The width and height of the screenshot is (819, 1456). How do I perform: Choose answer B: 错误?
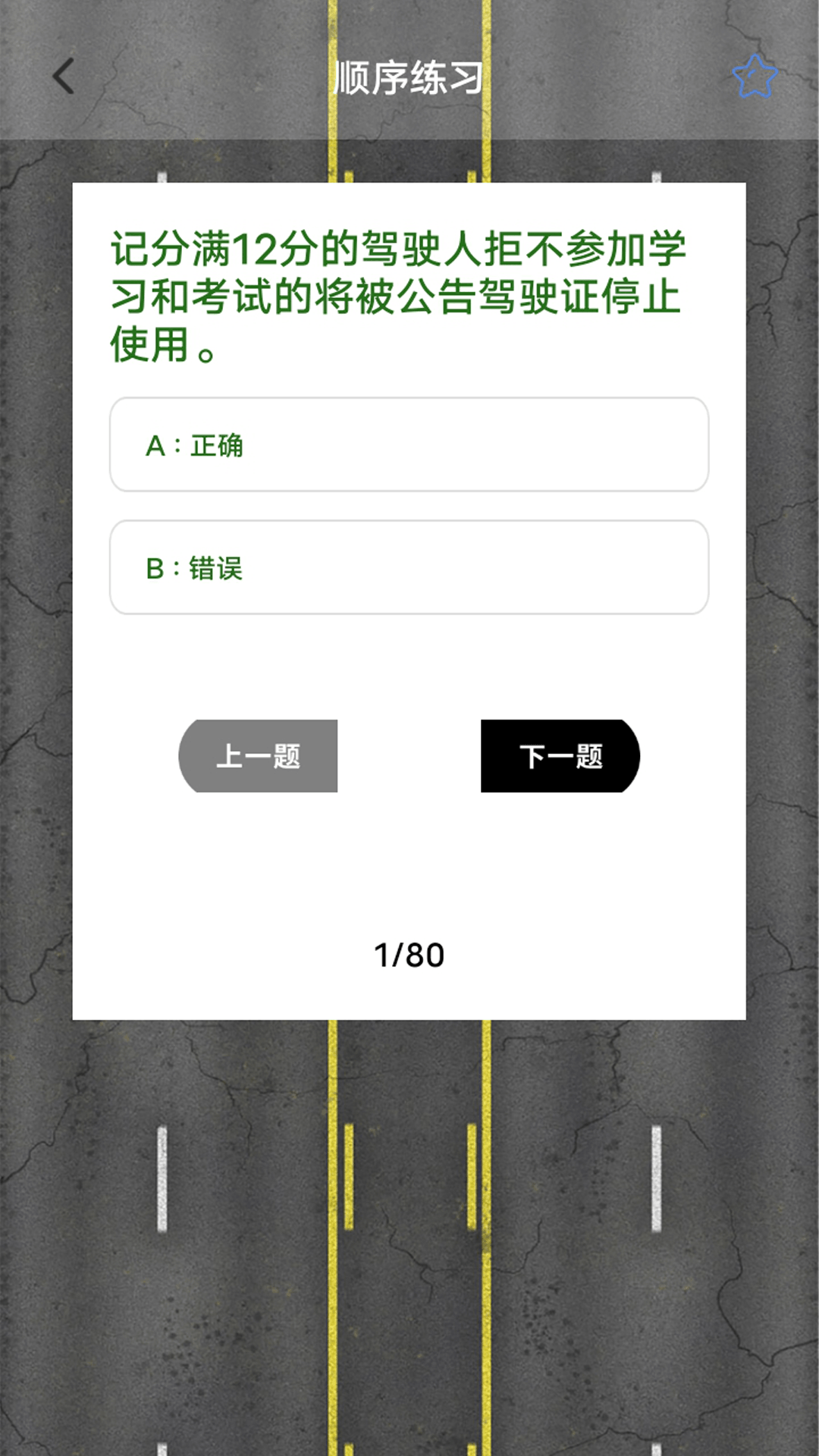[x=409, y=567]
